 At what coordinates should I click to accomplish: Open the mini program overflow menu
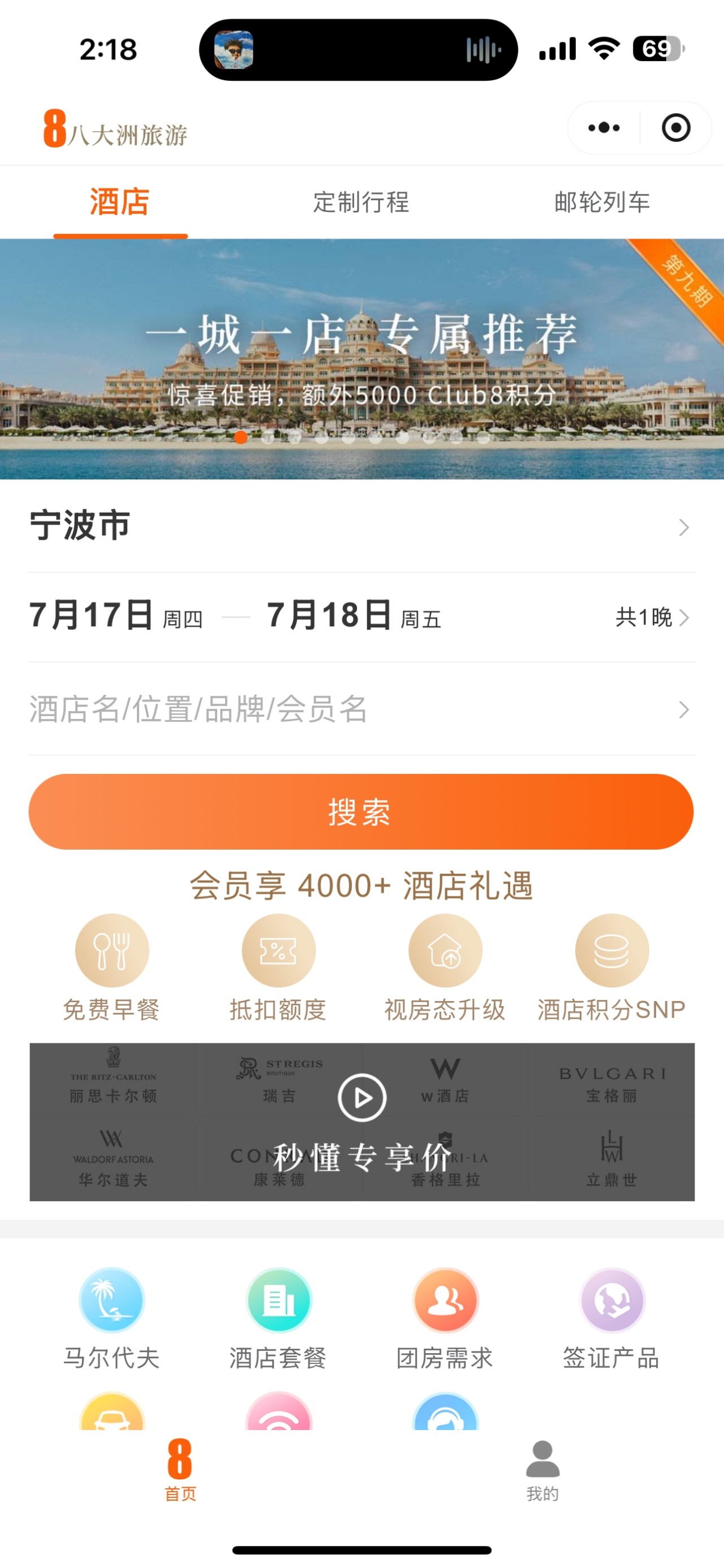click(x=604, y=128)
